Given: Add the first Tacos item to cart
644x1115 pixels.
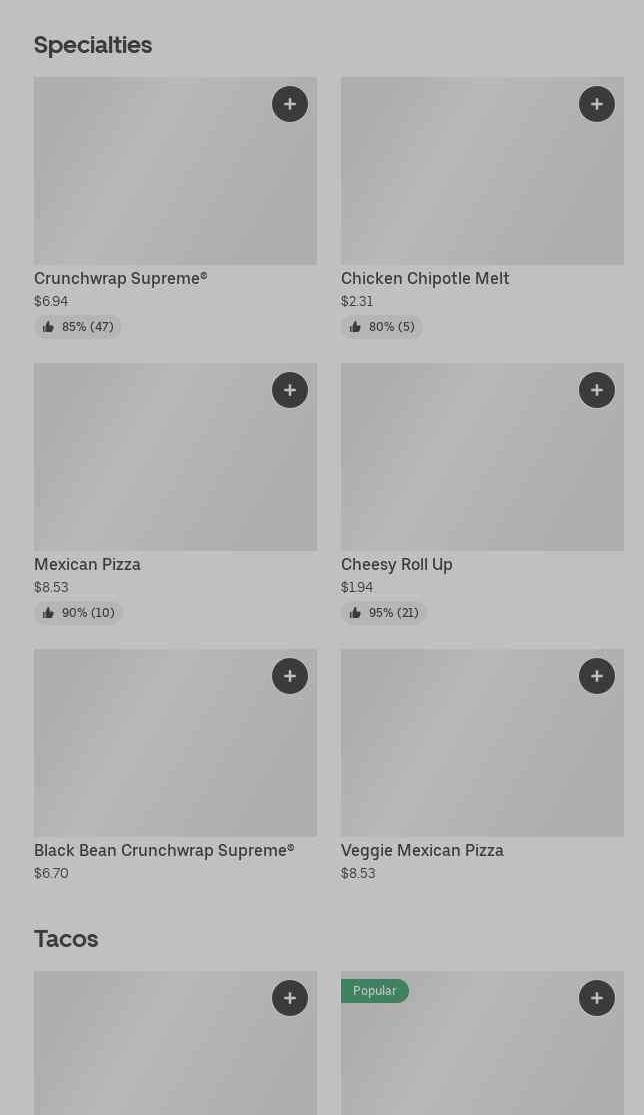Looking at the screenshot, I should click(290, 998).
